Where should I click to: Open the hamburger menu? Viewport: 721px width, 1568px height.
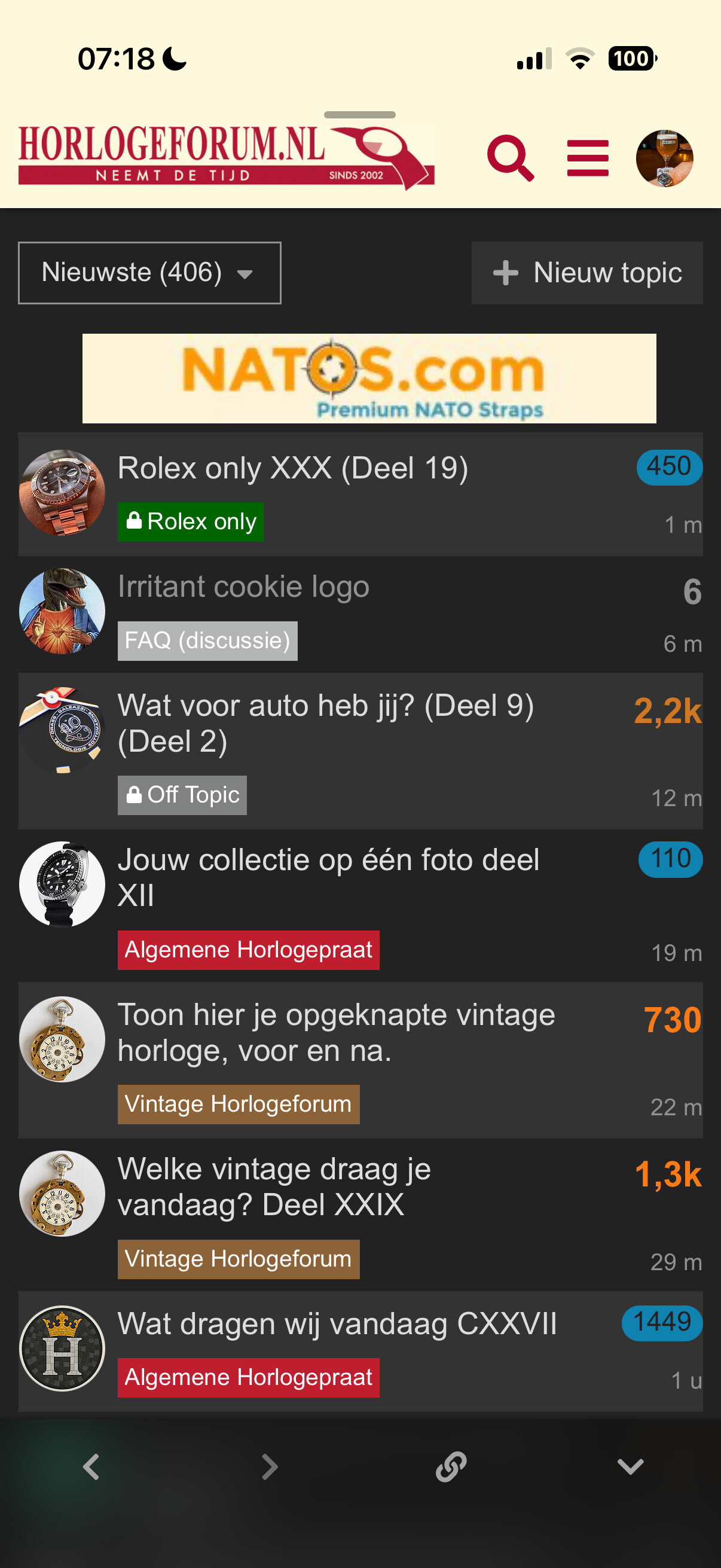[x=587, y=158]
